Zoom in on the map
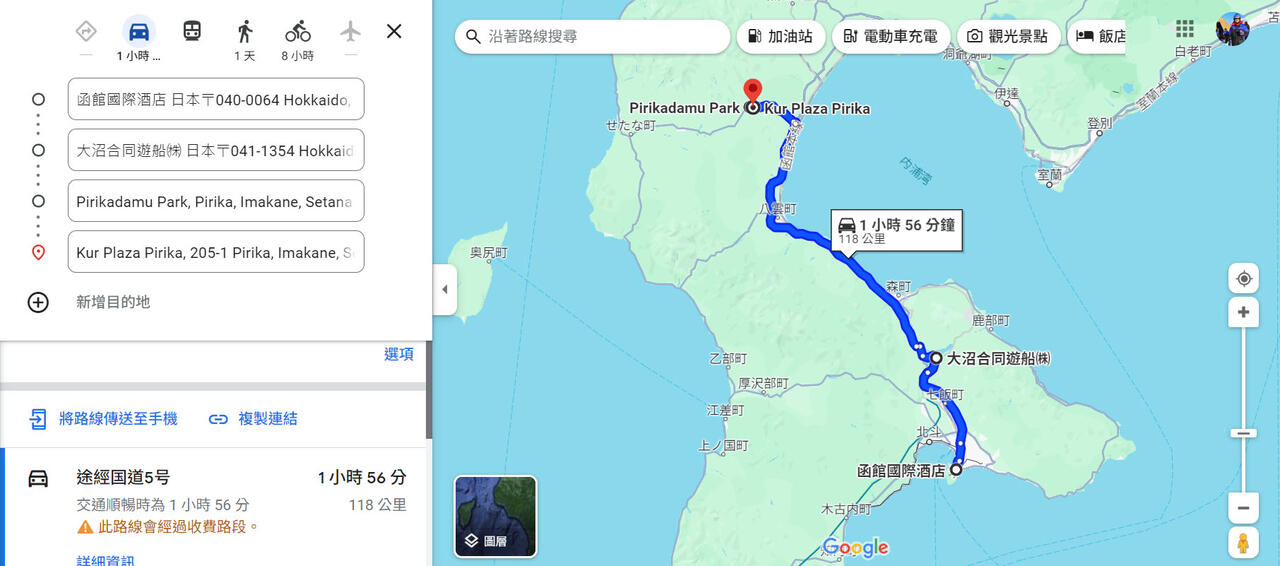The height and width of the screenshot is (566, 1280). pos(1243,312)
